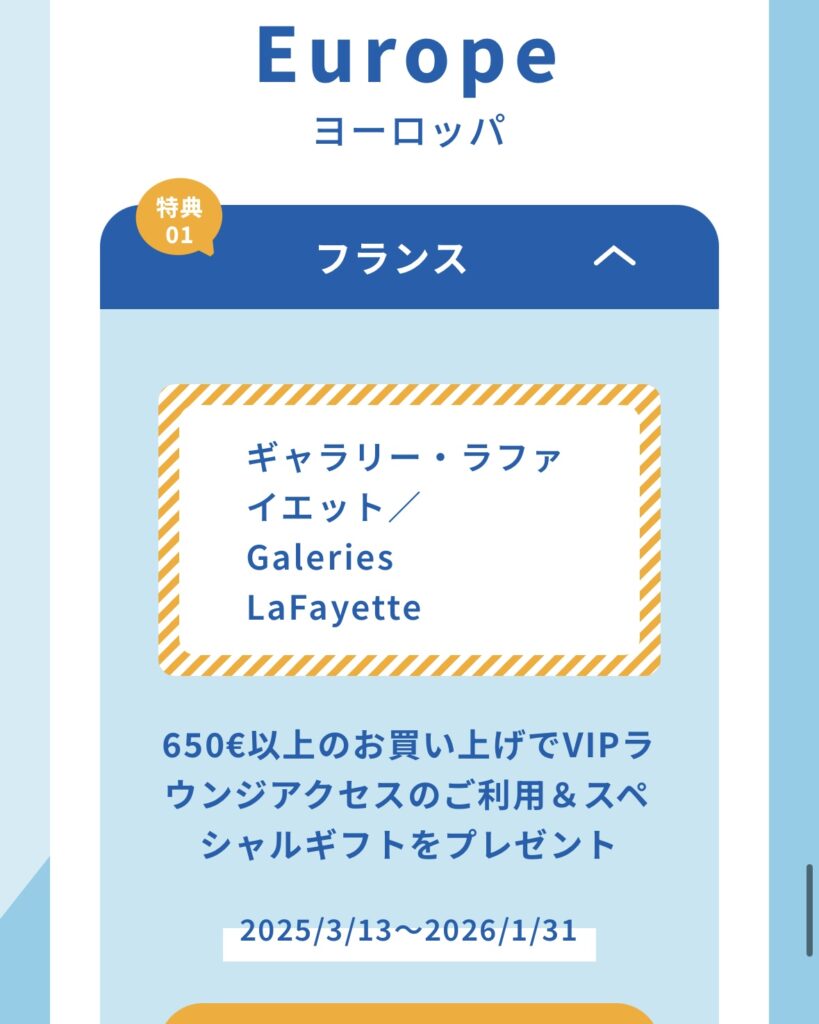
Task: Tap the orange button below the date range
Action: [x=408, y=1014]
